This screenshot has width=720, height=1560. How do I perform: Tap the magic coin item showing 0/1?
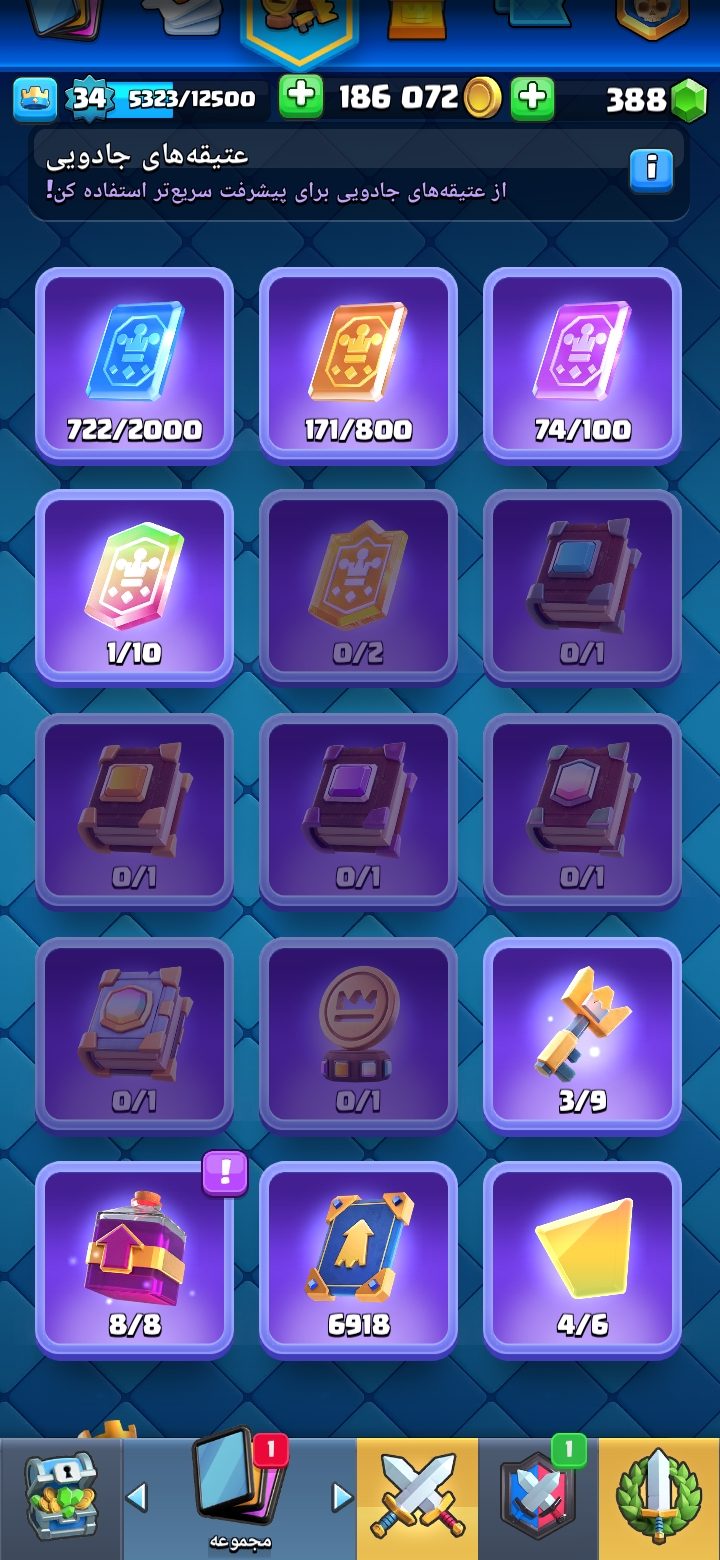click(358, 1036)
